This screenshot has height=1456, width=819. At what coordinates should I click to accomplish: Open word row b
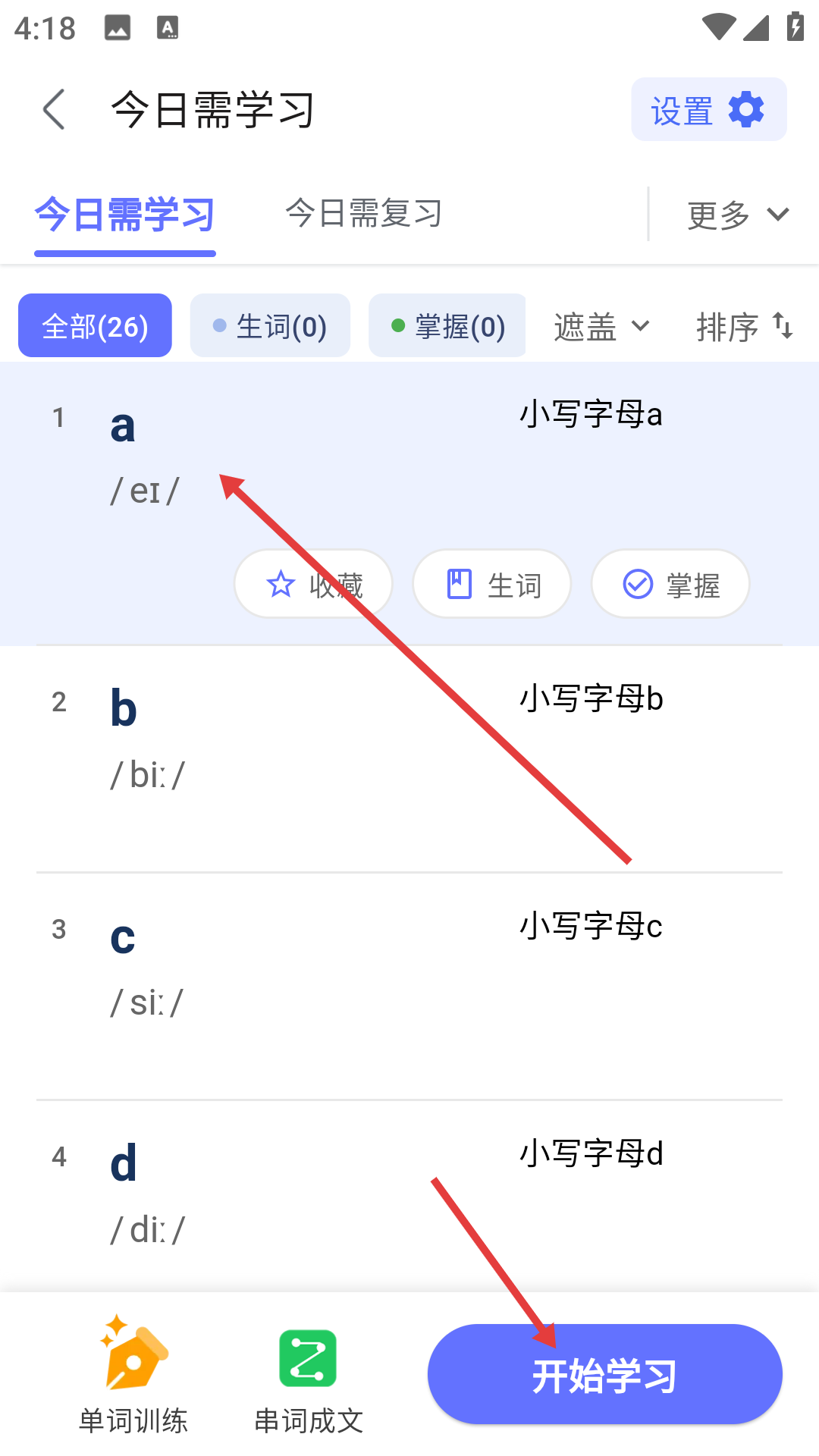[409, 759]
